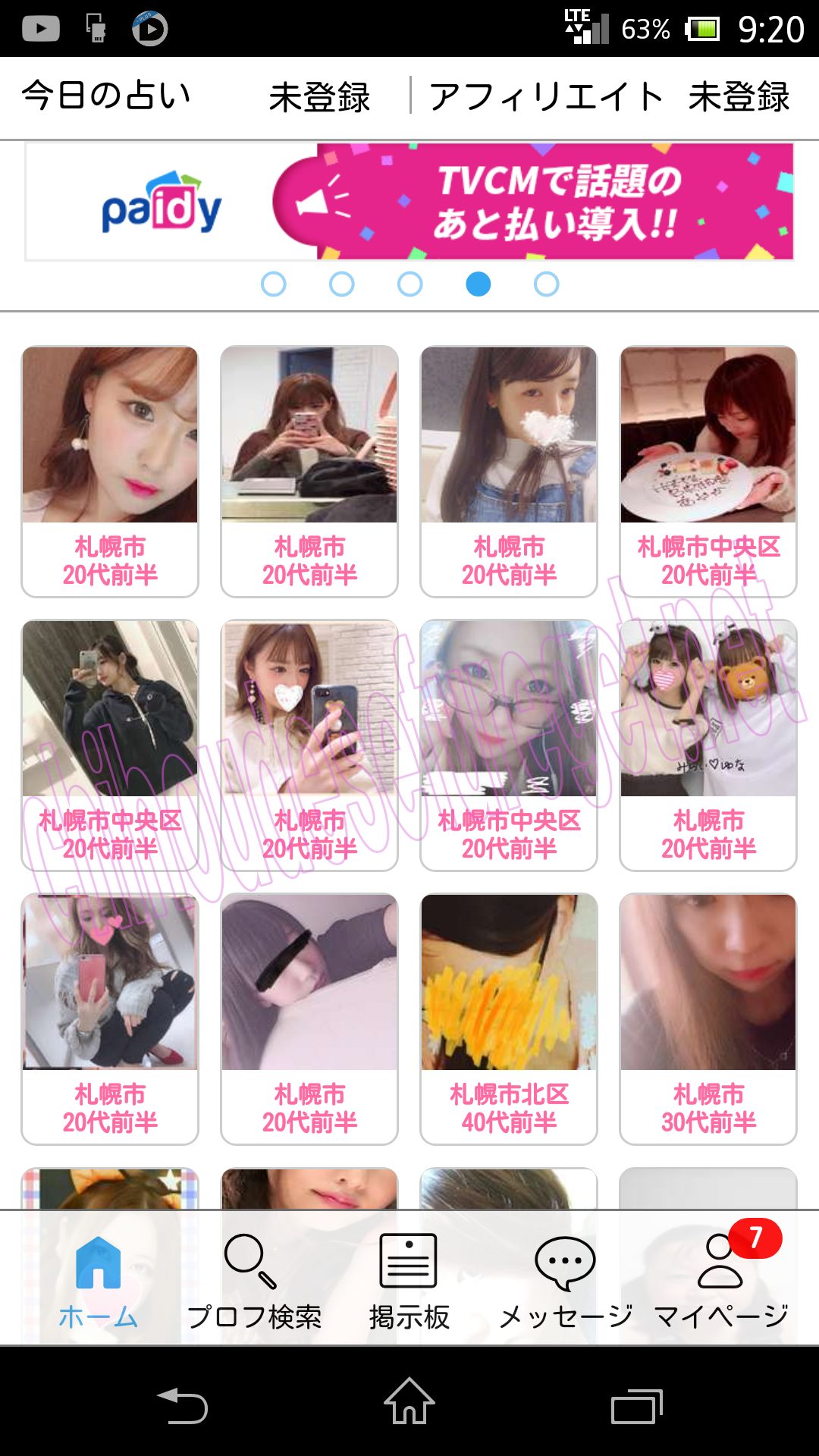819x1456 pixels.
Task: View profile with black bar over eyes
Action: click(309, 1018)
